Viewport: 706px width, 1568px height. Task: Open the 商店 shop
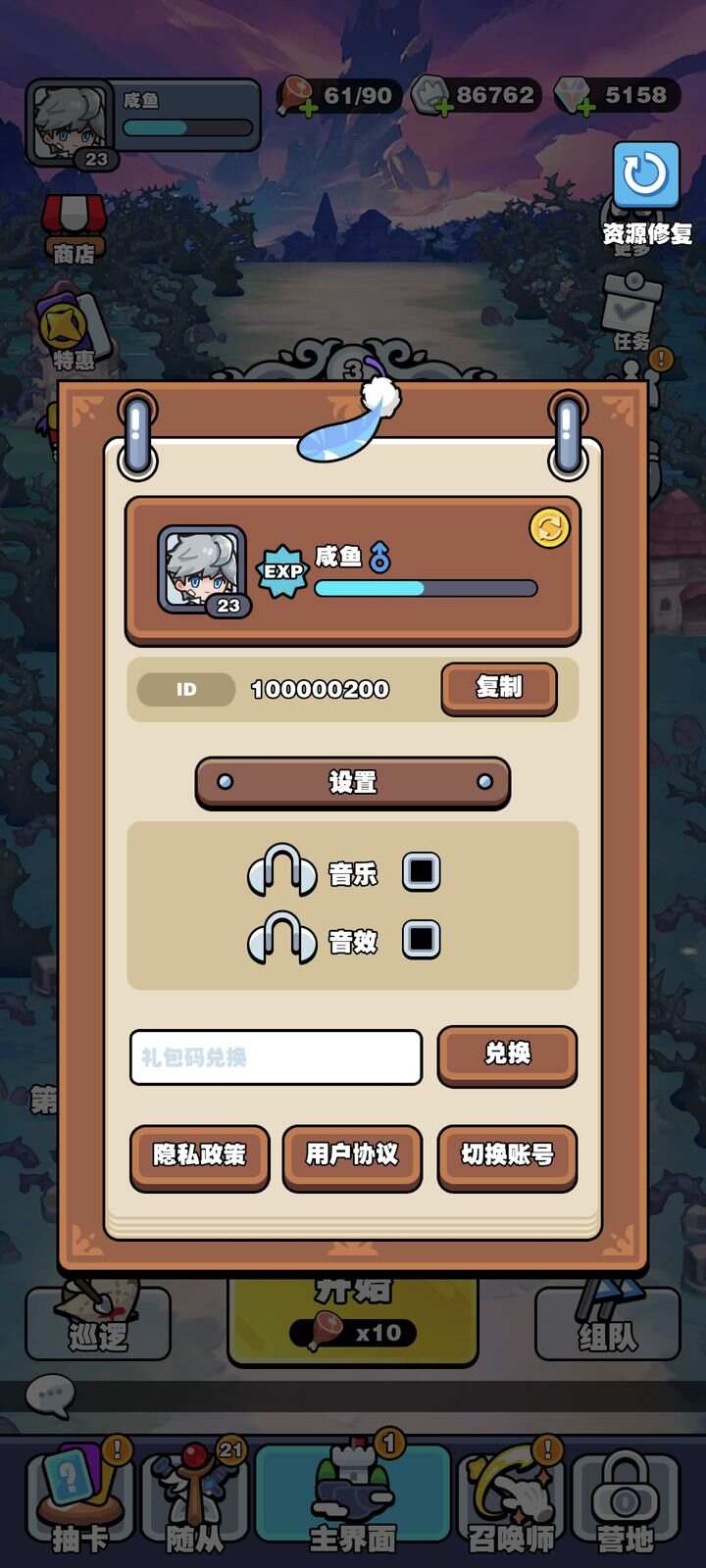(x=74, y=228)
